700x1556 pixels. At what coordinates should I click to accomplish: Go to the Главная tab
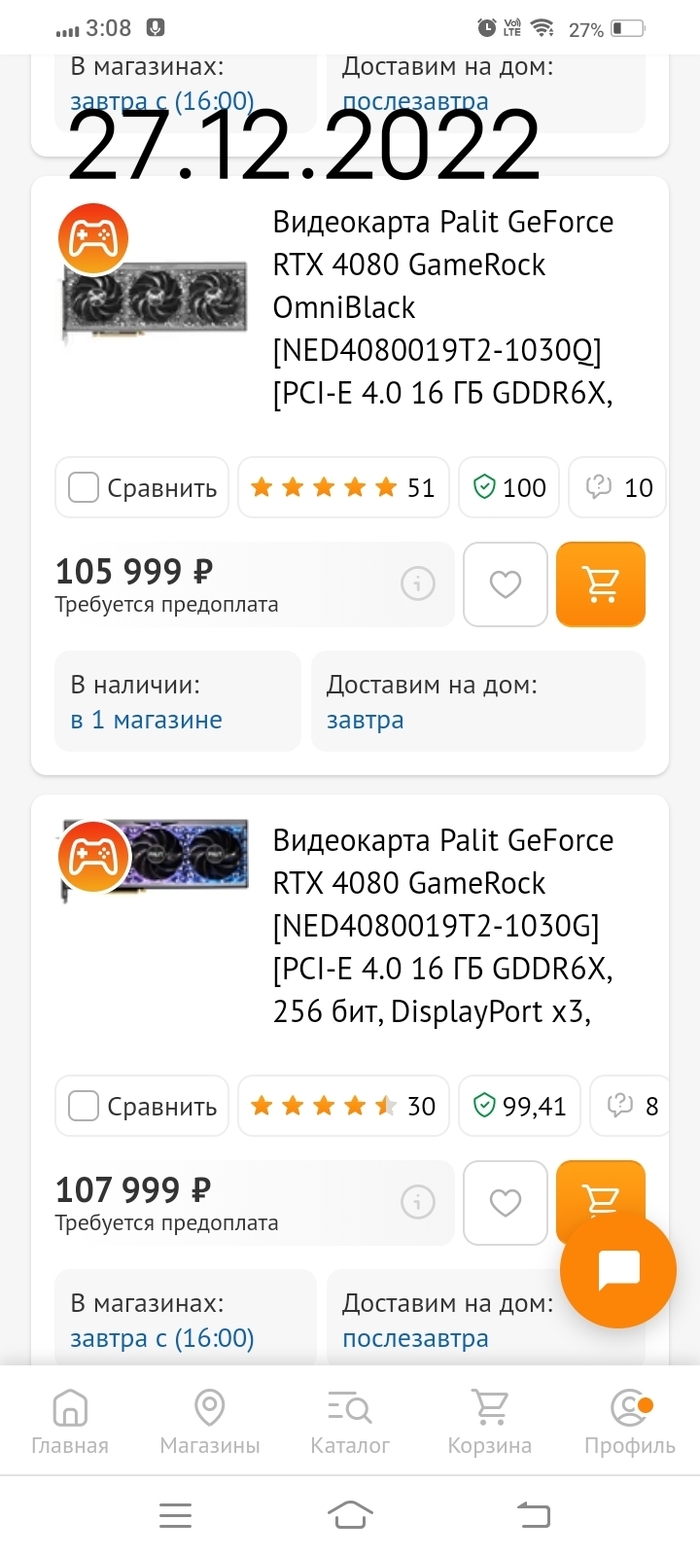click(x=69, y=1423)
